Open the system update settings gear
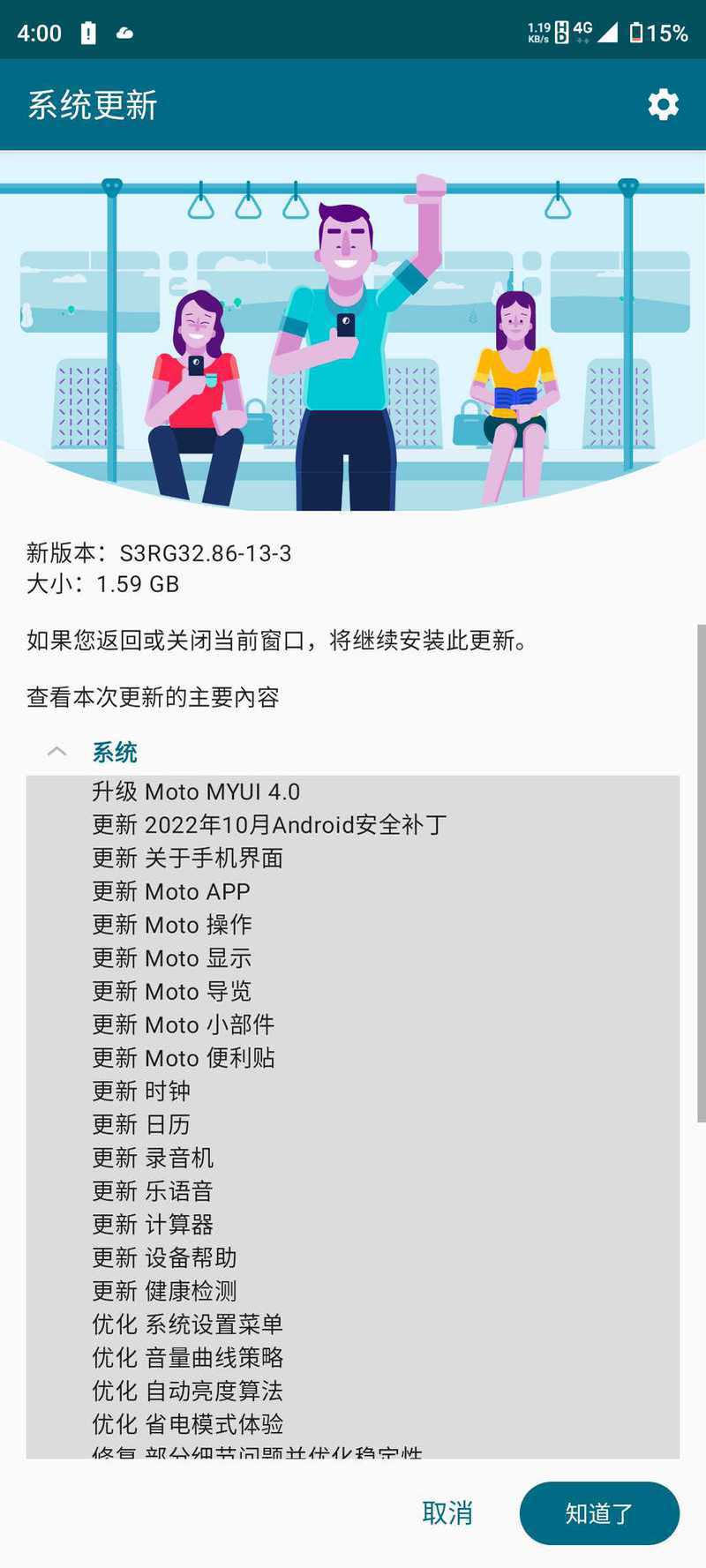Viewport: 706px width, 1568px height. pyautogui.click(x=663, y=105)
